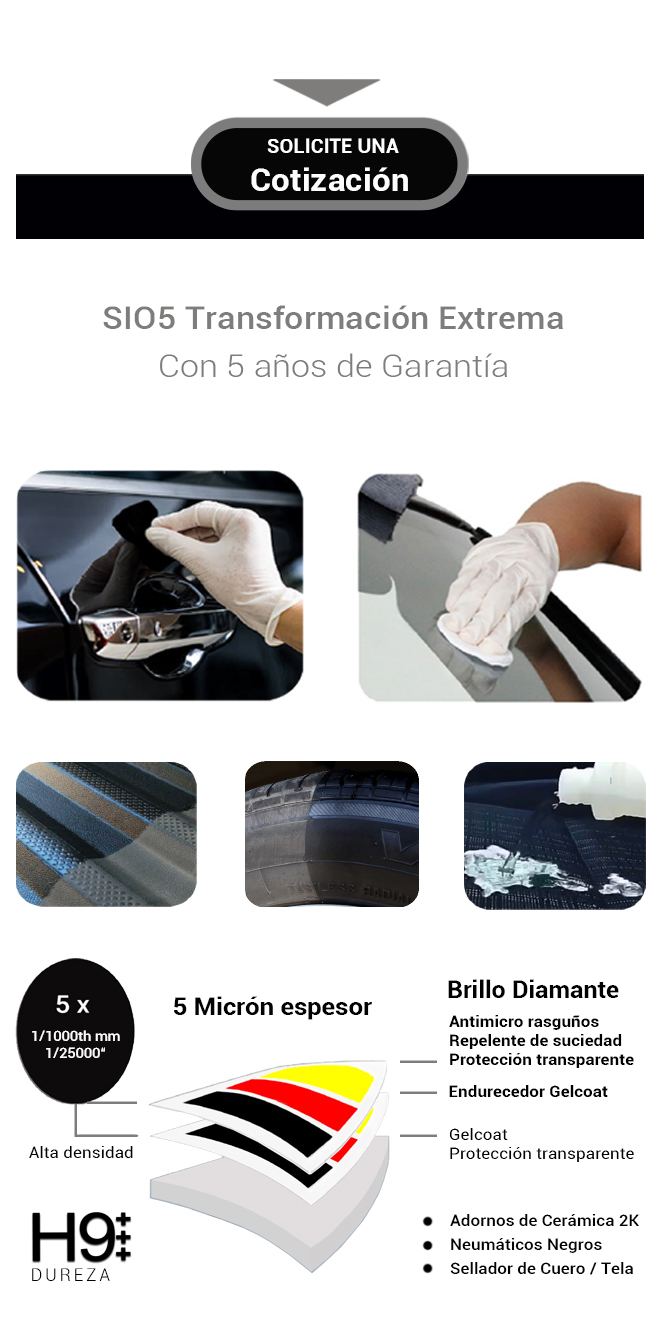Tap the Solicite una Cotización button

[329, 164]
